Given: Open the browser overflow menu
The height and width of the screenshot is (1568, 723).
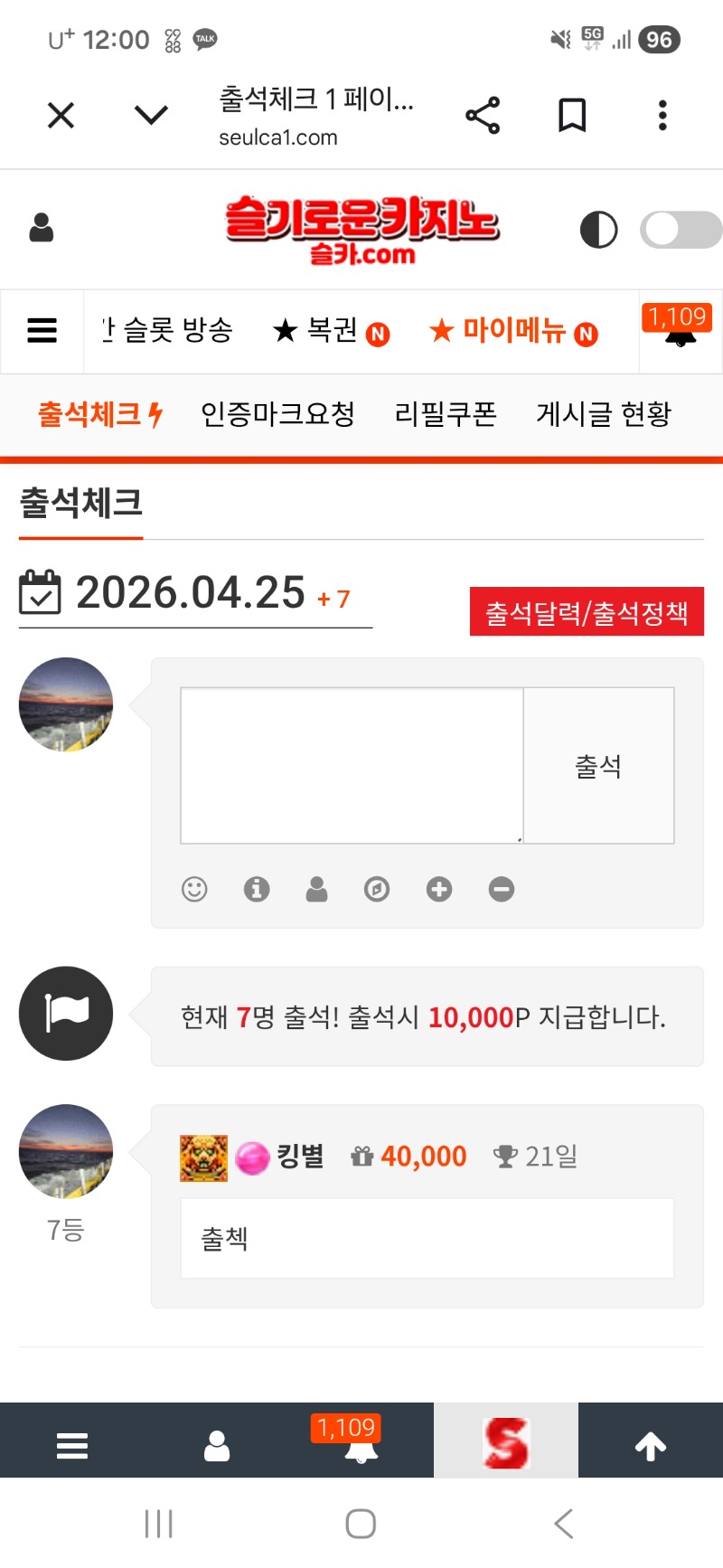Looking at the screenshot, I should click(x=662, y=116).
